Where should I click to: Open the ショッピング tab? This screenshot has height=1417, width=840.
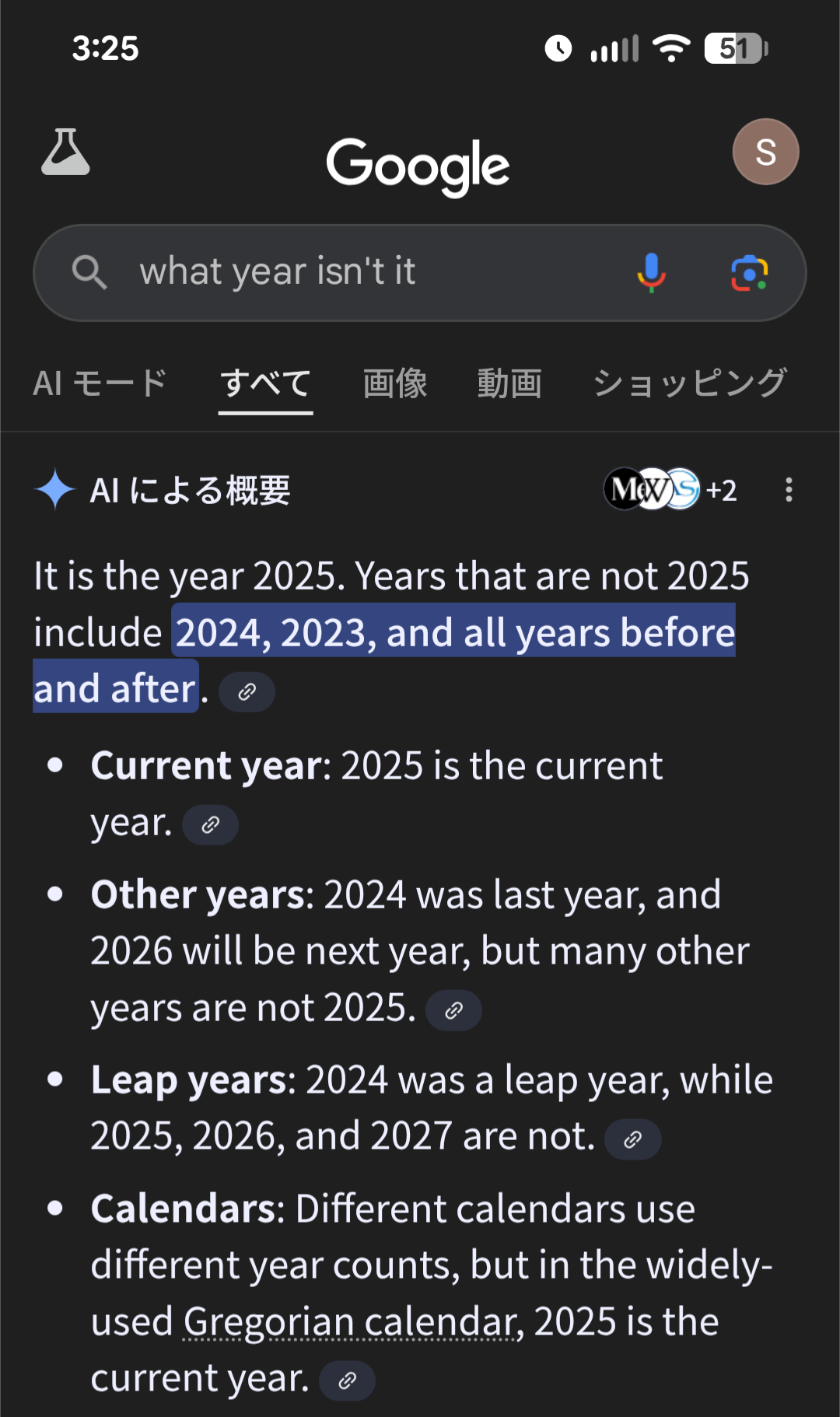pyautogui.click(x=689, y=383)
